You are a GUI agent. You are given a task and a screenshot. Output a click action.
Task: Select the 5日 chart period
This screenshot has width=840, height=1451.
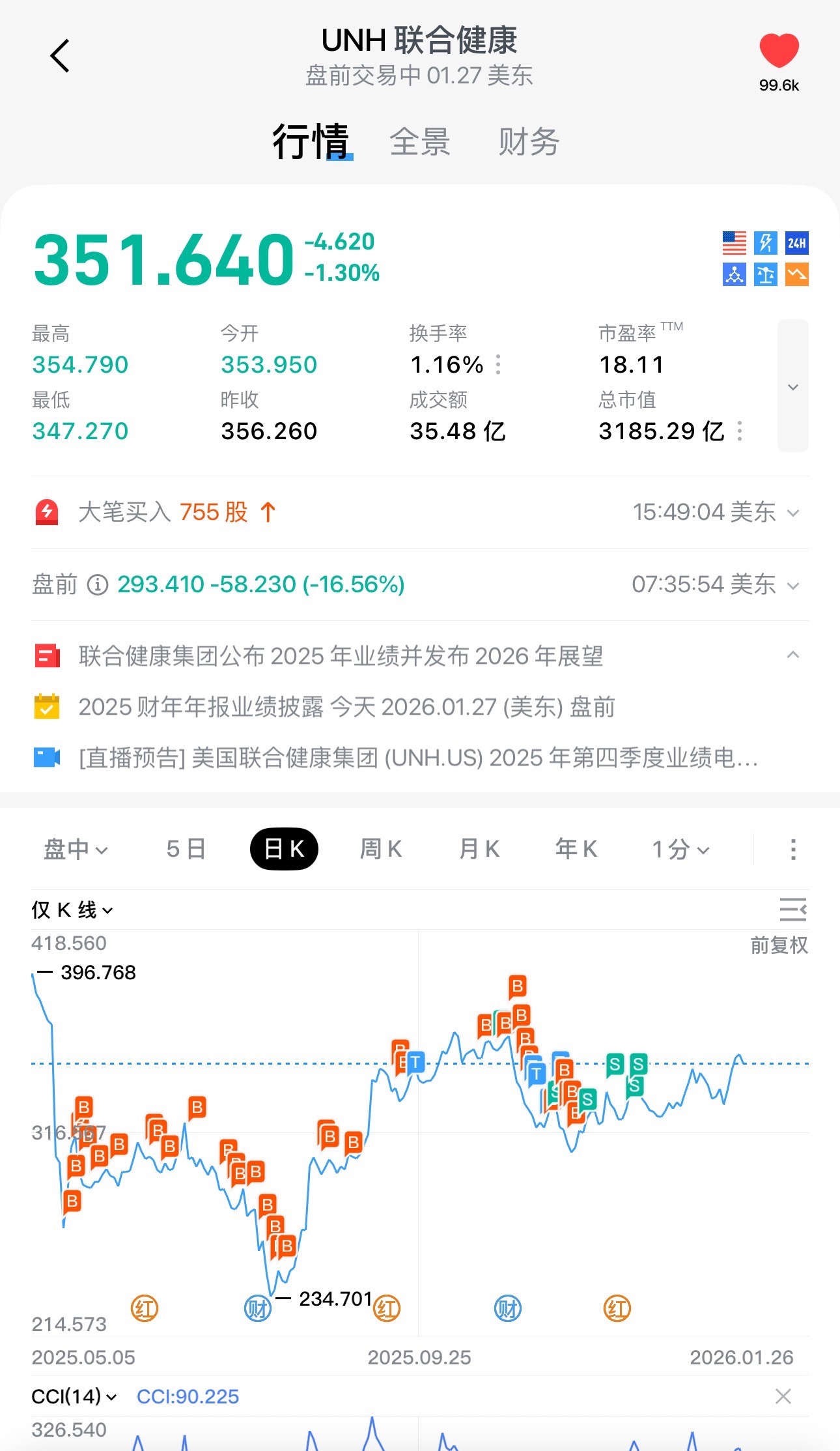tap(186, 849)
